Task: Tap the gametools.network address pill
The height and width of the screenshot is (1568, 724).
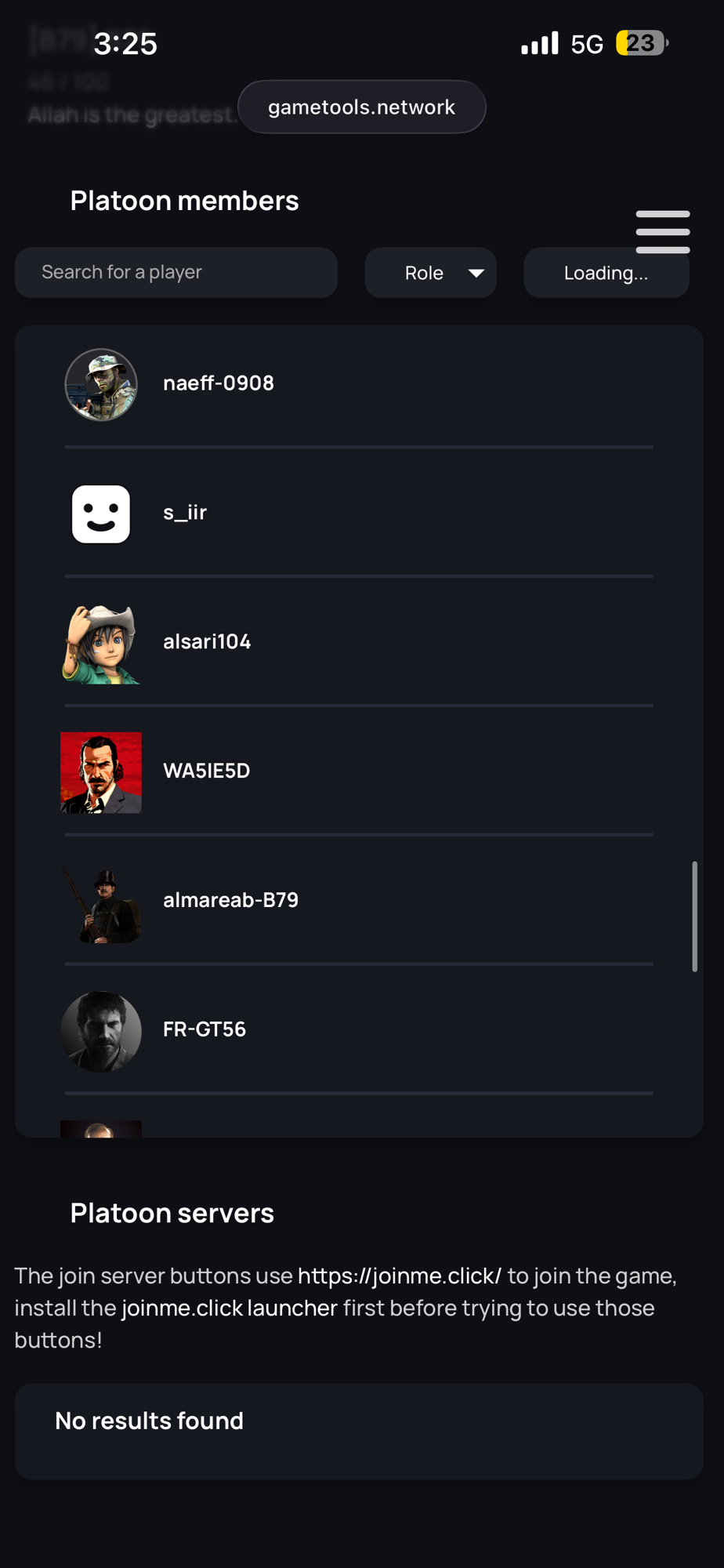Action: [x=361, y=107]
